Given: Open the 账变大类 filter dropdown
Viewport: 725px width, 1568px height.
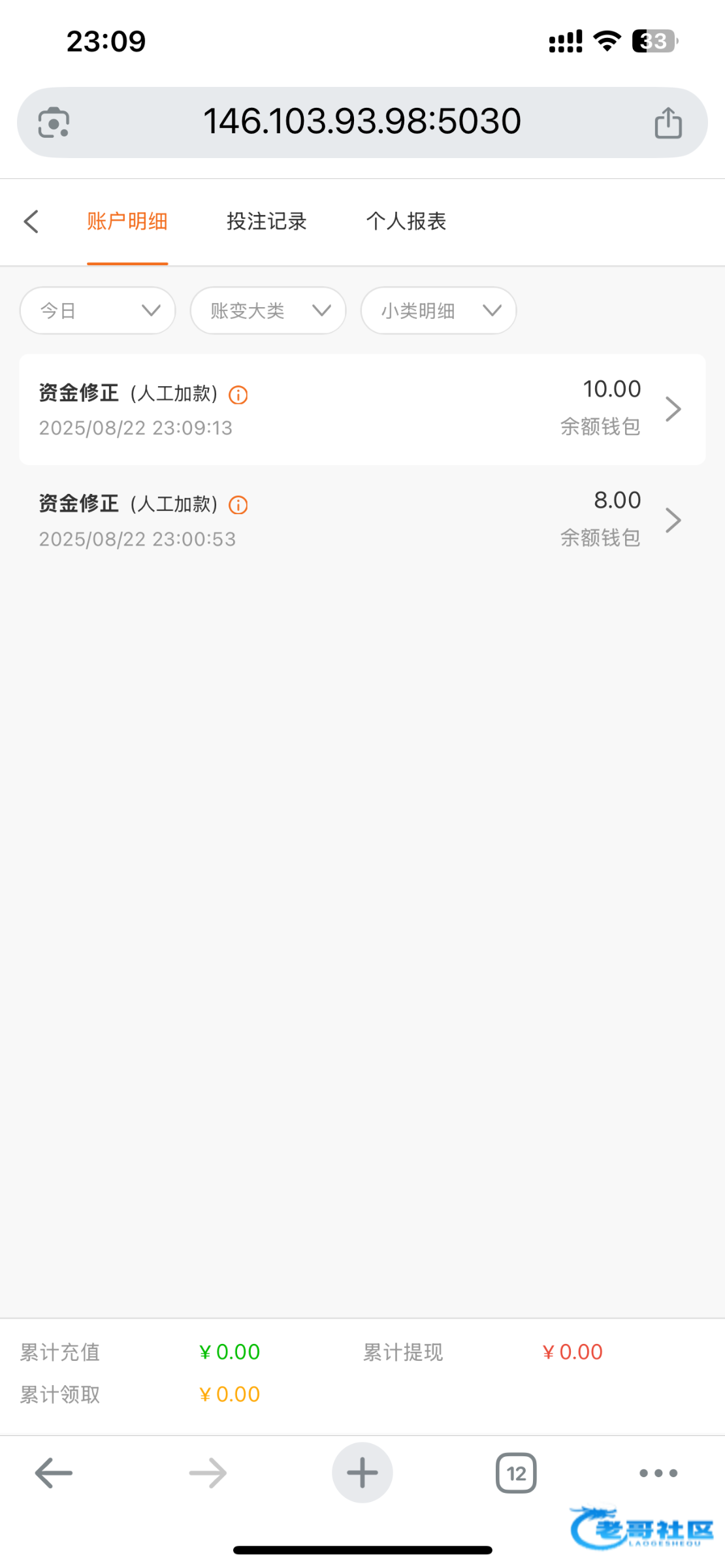Looking at the screenshot, I should 268,311.
